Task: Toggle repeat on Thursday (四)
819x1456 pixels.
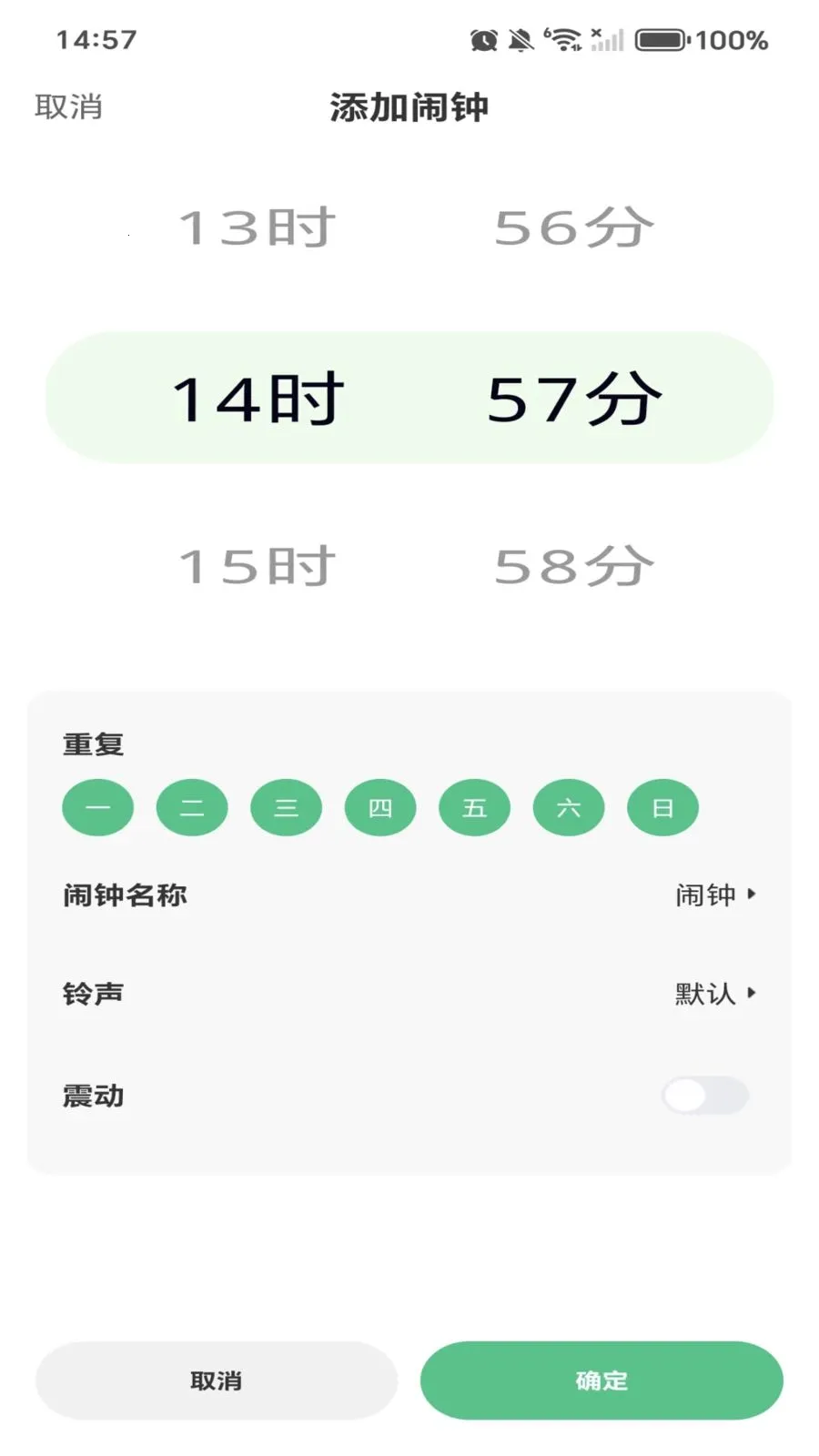Action: pyautogui.click(x=380, y=807)
